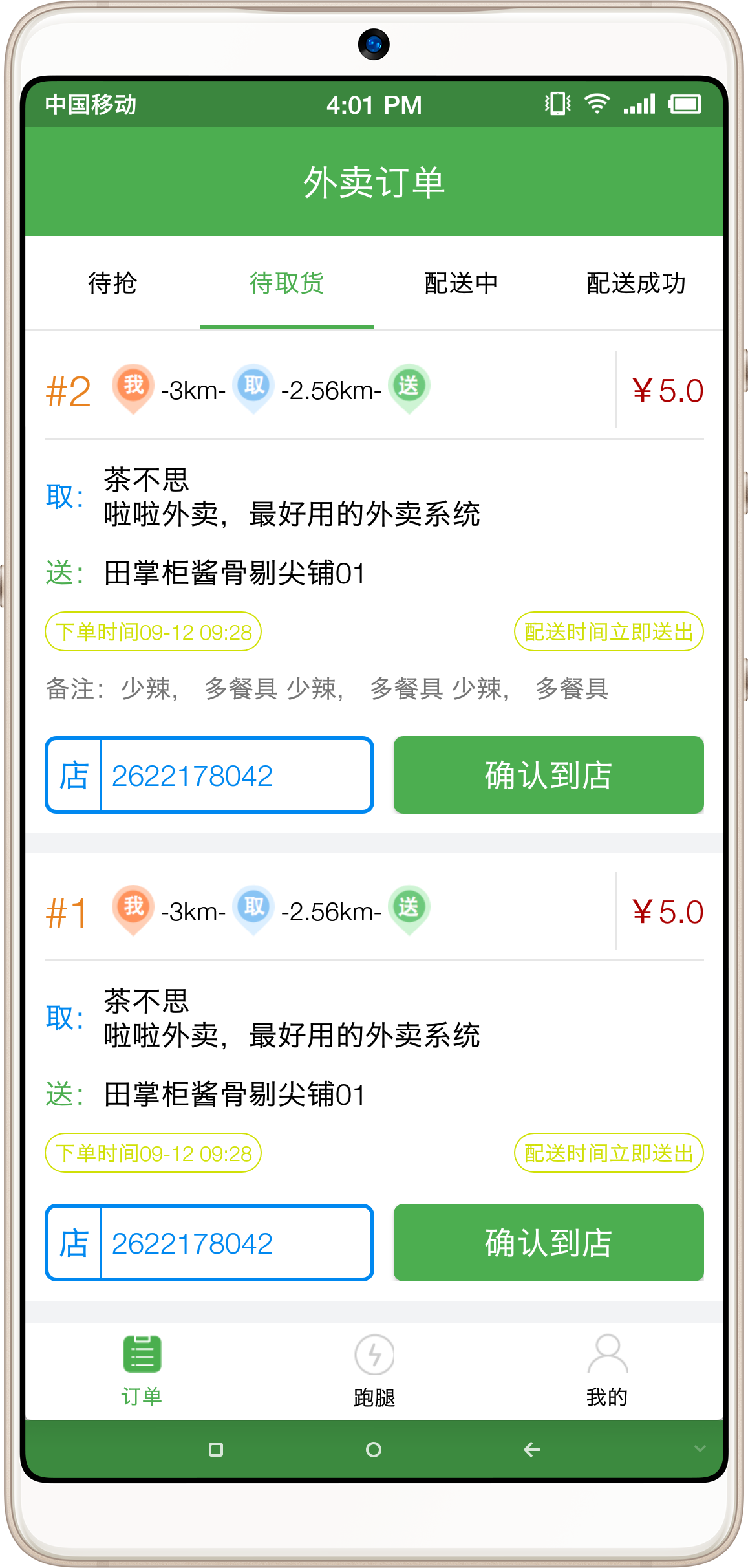Tap the system home button

pos(374,1450)
